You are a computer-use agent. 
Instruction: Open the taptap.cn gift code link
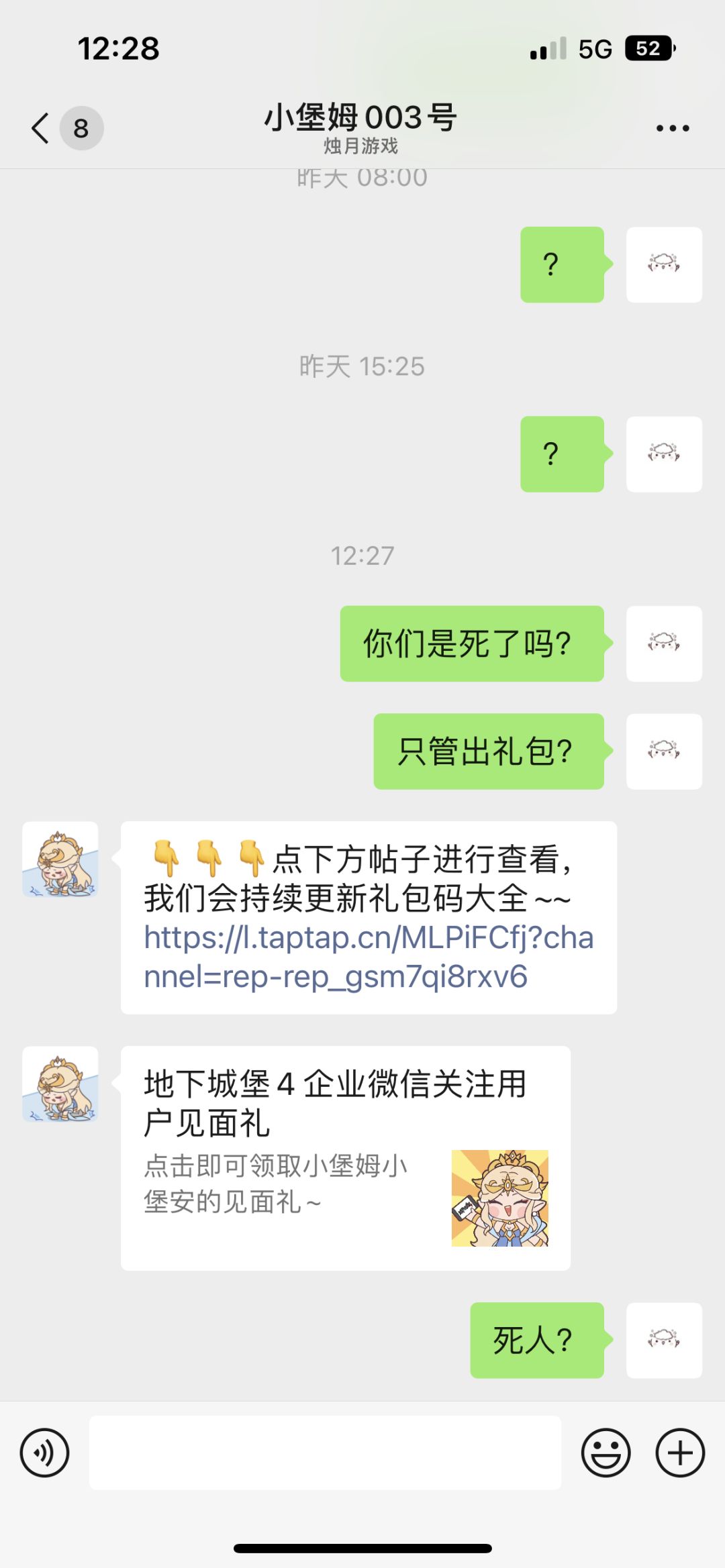369,957
